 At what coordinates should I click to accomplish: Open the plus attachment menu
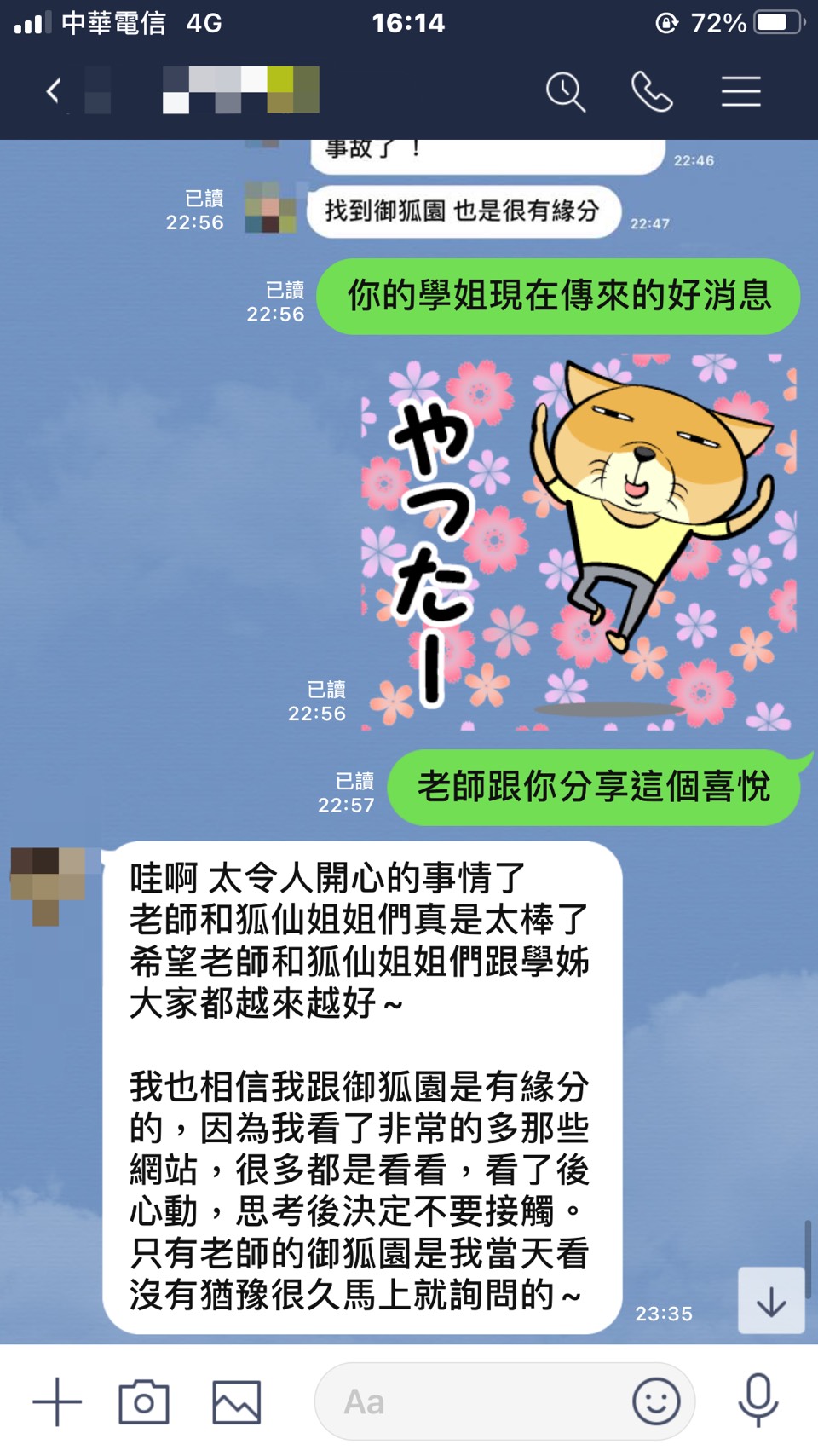57,1401
